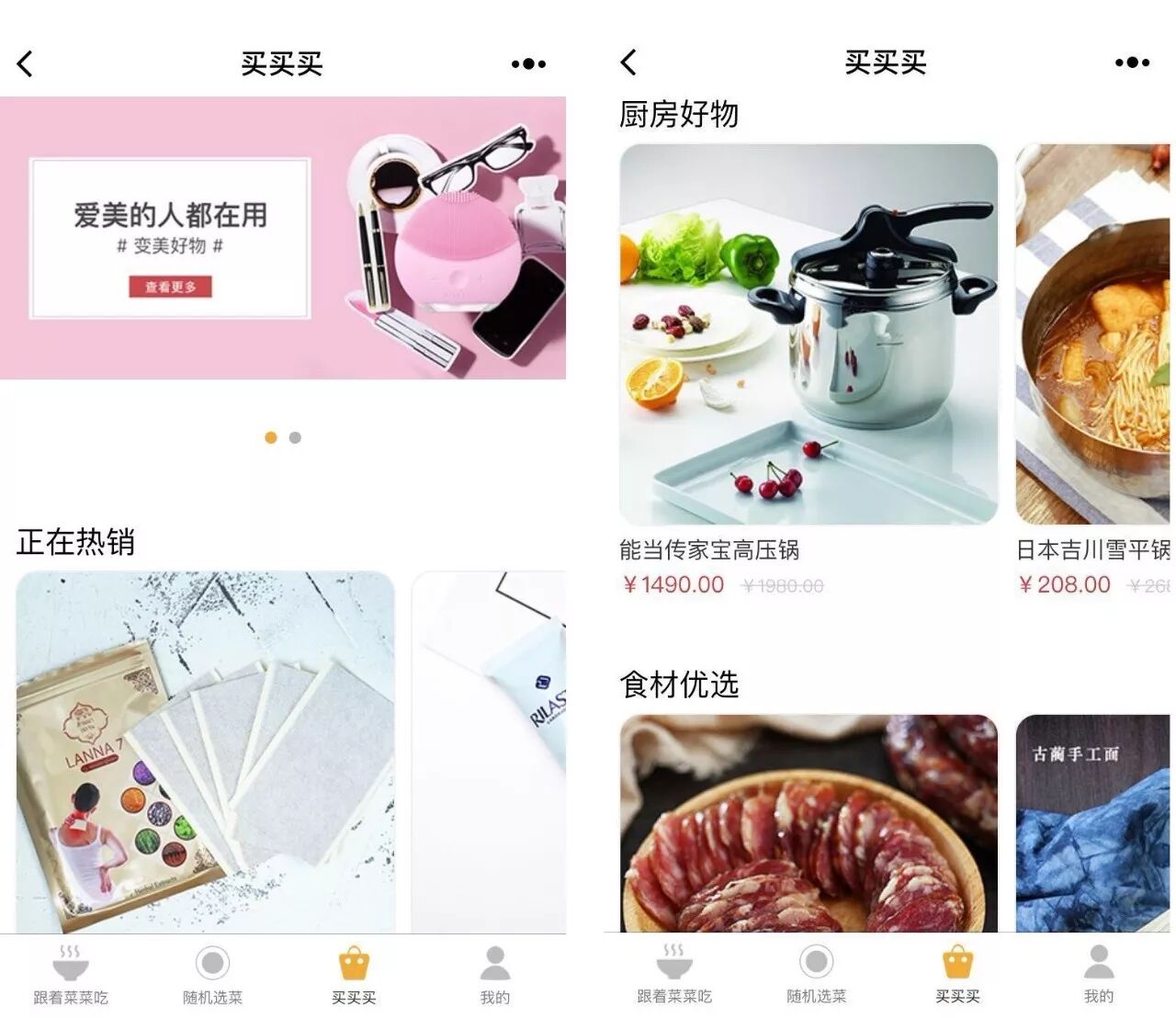Open 我的 tab on the 厨房好物 screen
The image size is (1176, 1018).
(x=1099, y=974)
